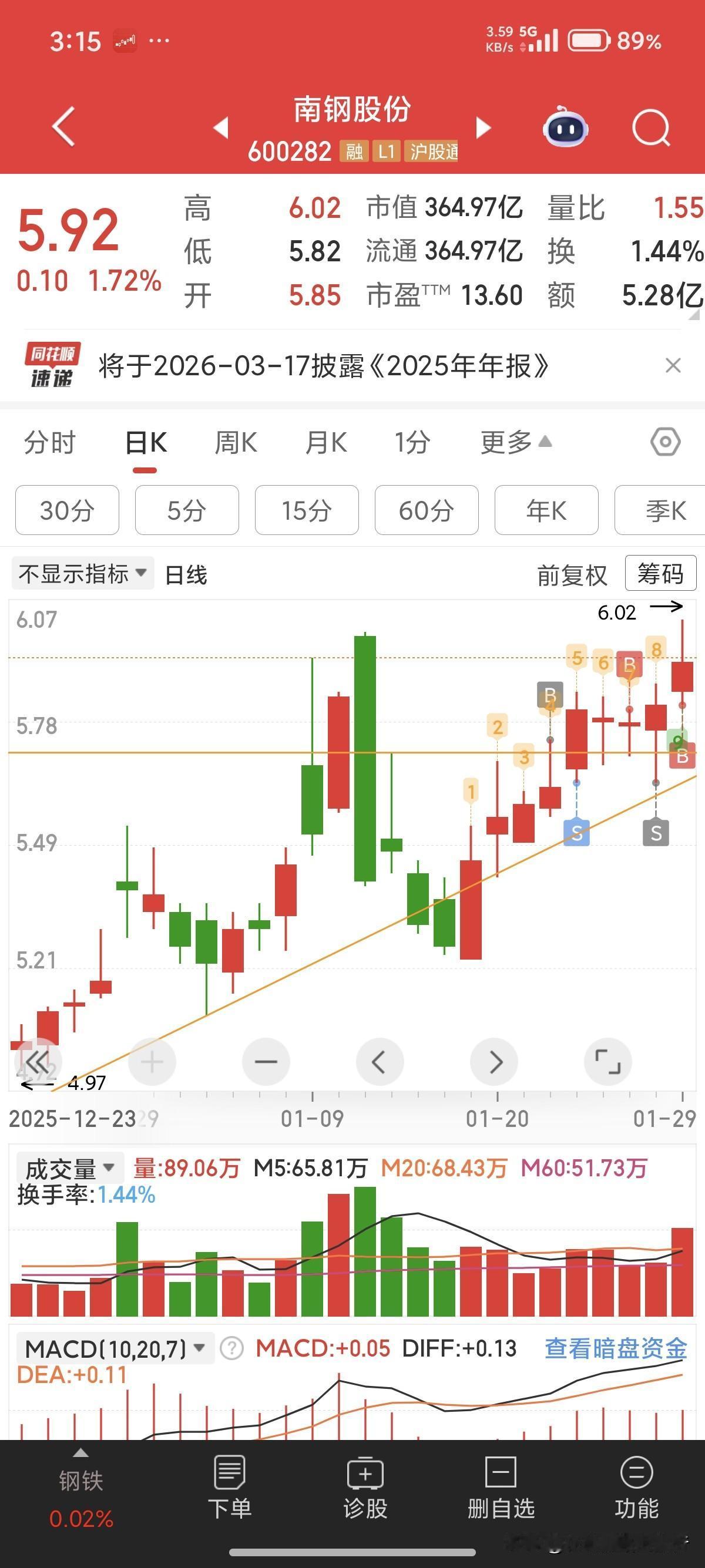Switch to the 周K tab
This screenshot has width=705, height=1568.
pos(236,443)
